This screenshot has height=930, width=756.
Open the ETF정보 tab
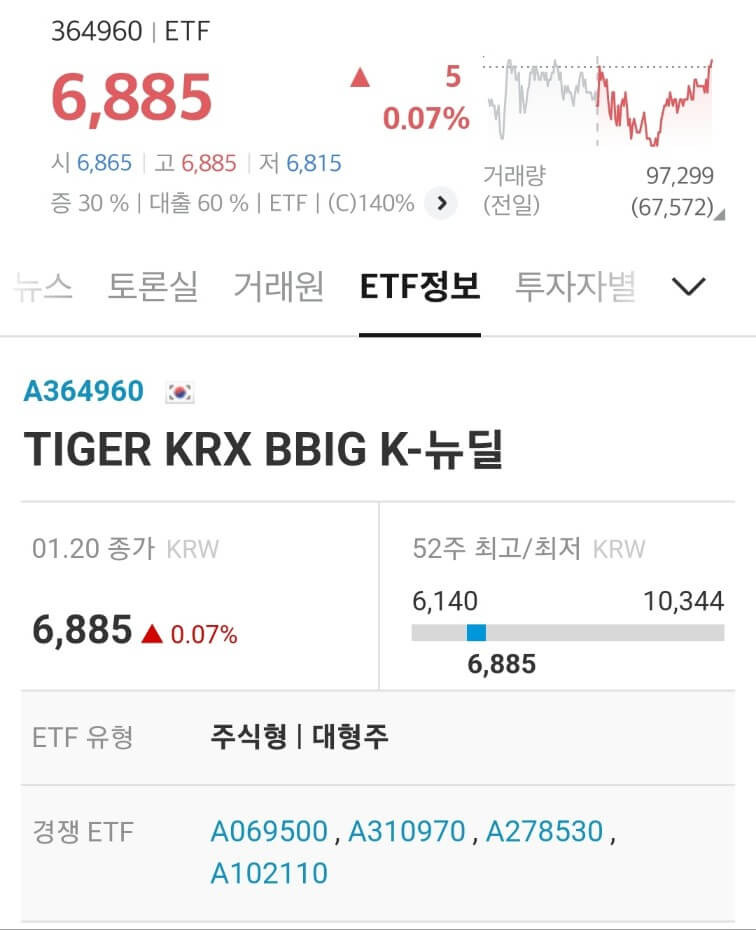[x=419, y=286]
